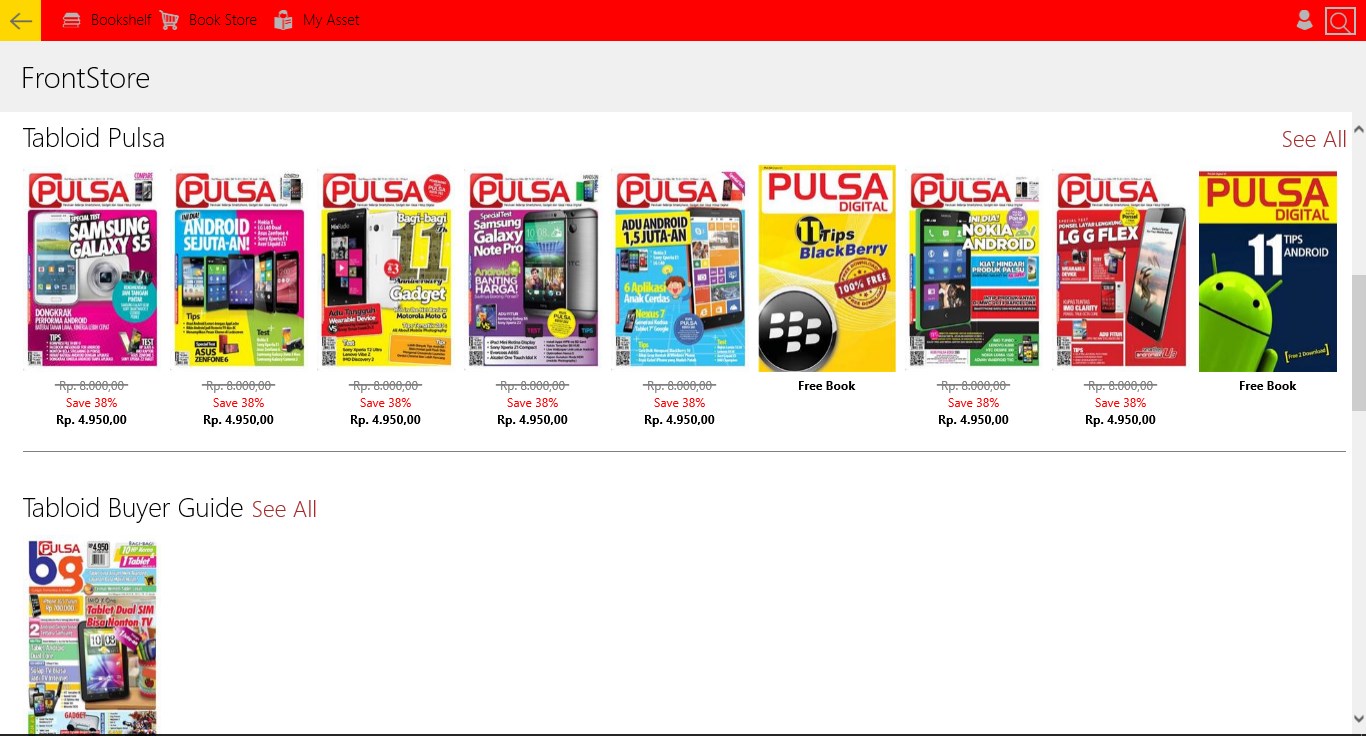Open the free 11 Tips BlackBerry book
Screen dimensions: 1366x736
tap(826, 269)
